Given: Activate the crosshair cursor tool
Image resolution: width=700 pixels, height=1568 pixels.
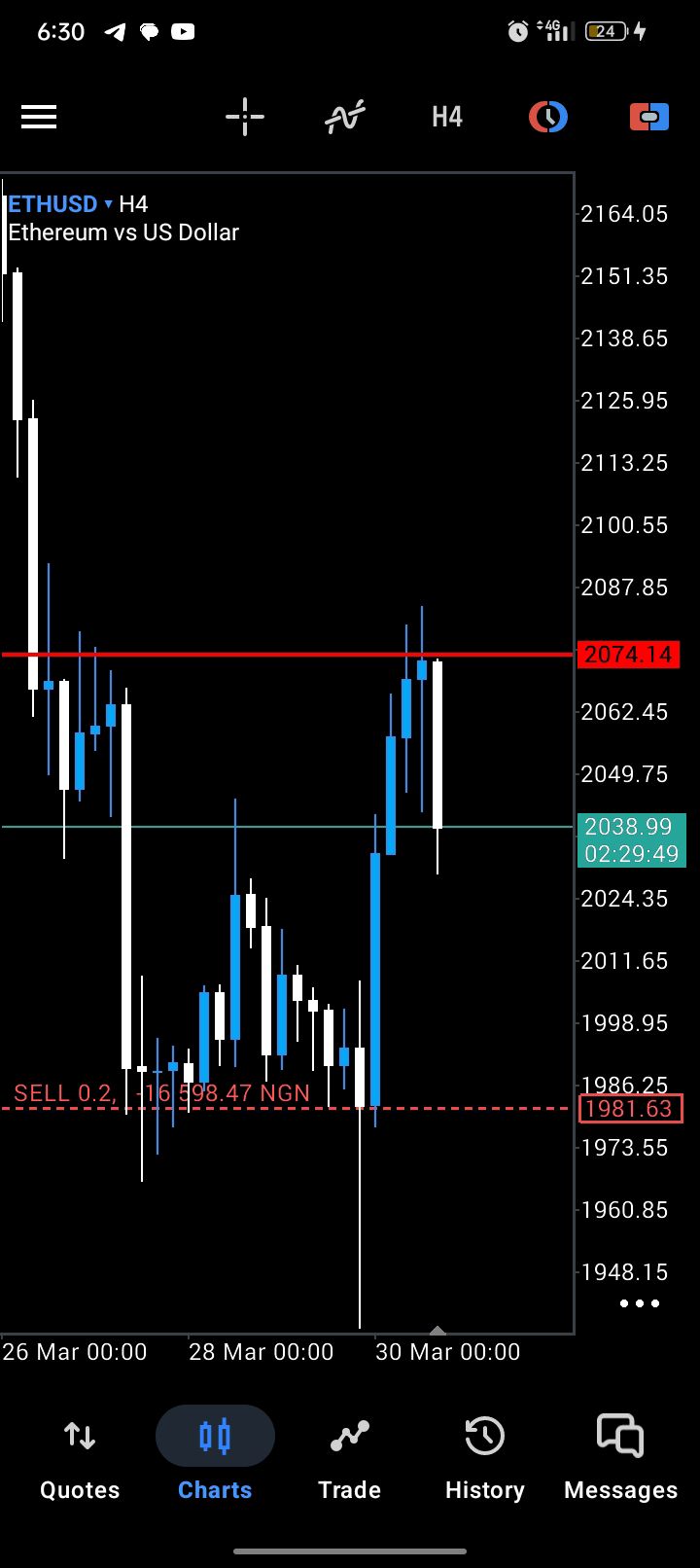Looking at the screenshot, I should click(244, 118).
